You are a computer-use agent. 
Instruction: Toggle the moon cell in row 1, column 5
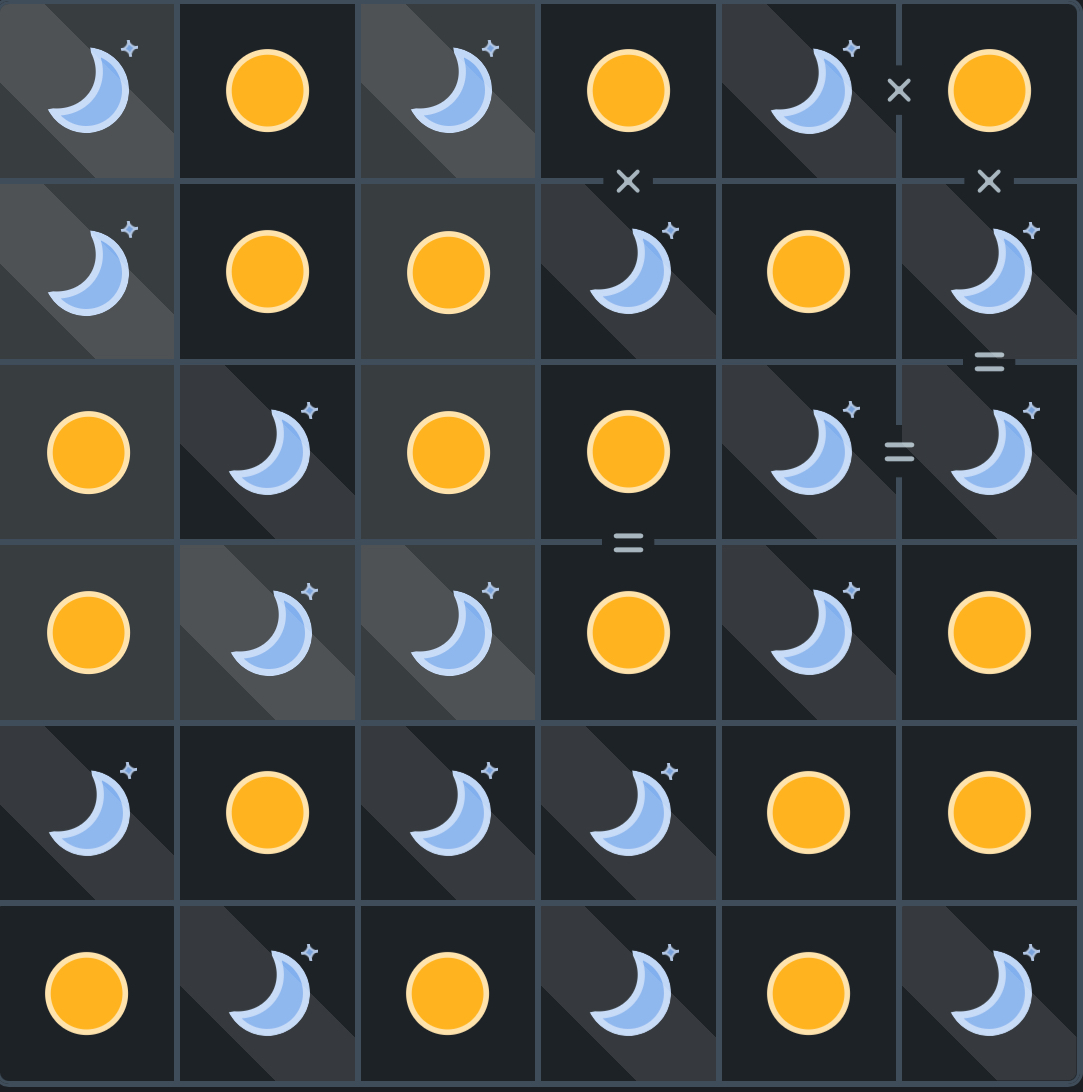point(809,91)
